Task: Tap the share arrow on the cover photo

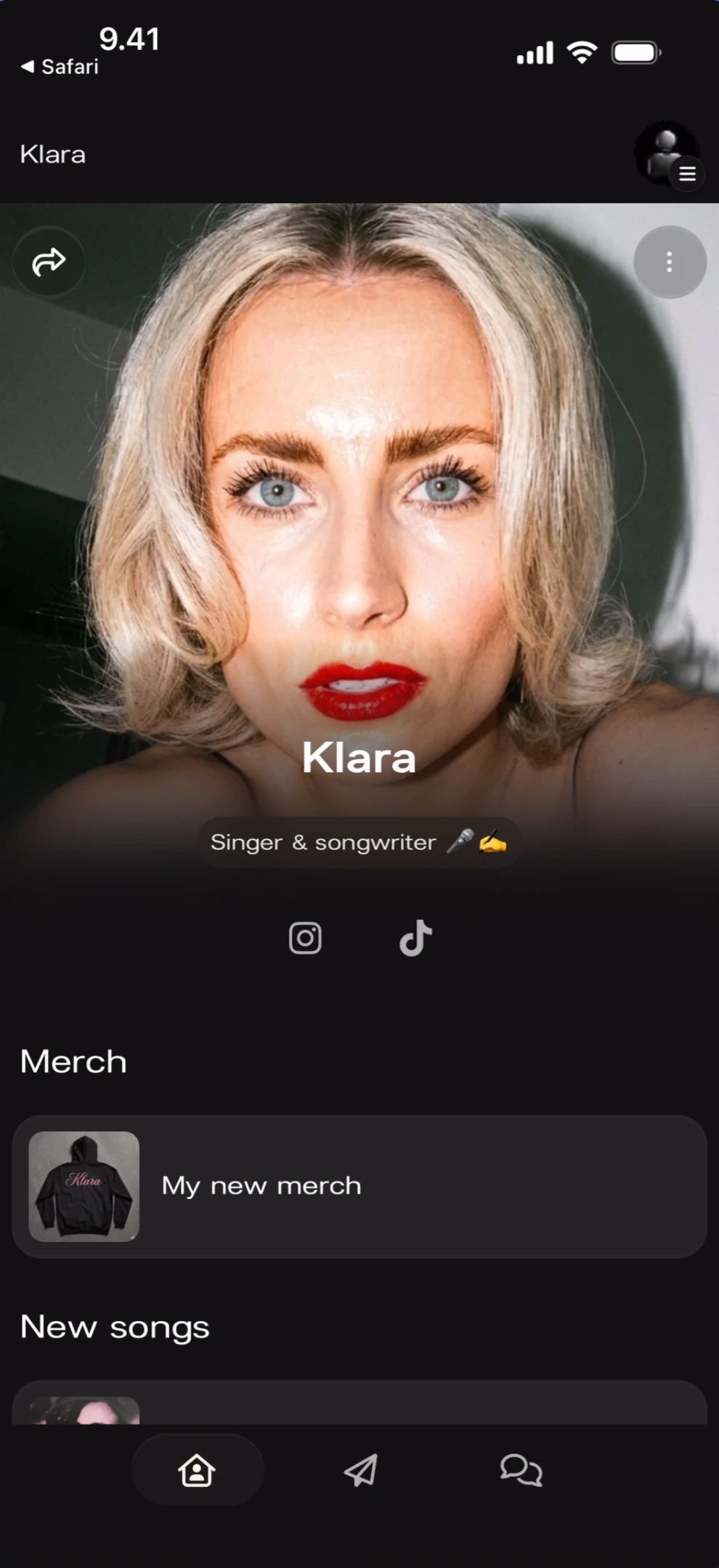Action: click(48, 261)
